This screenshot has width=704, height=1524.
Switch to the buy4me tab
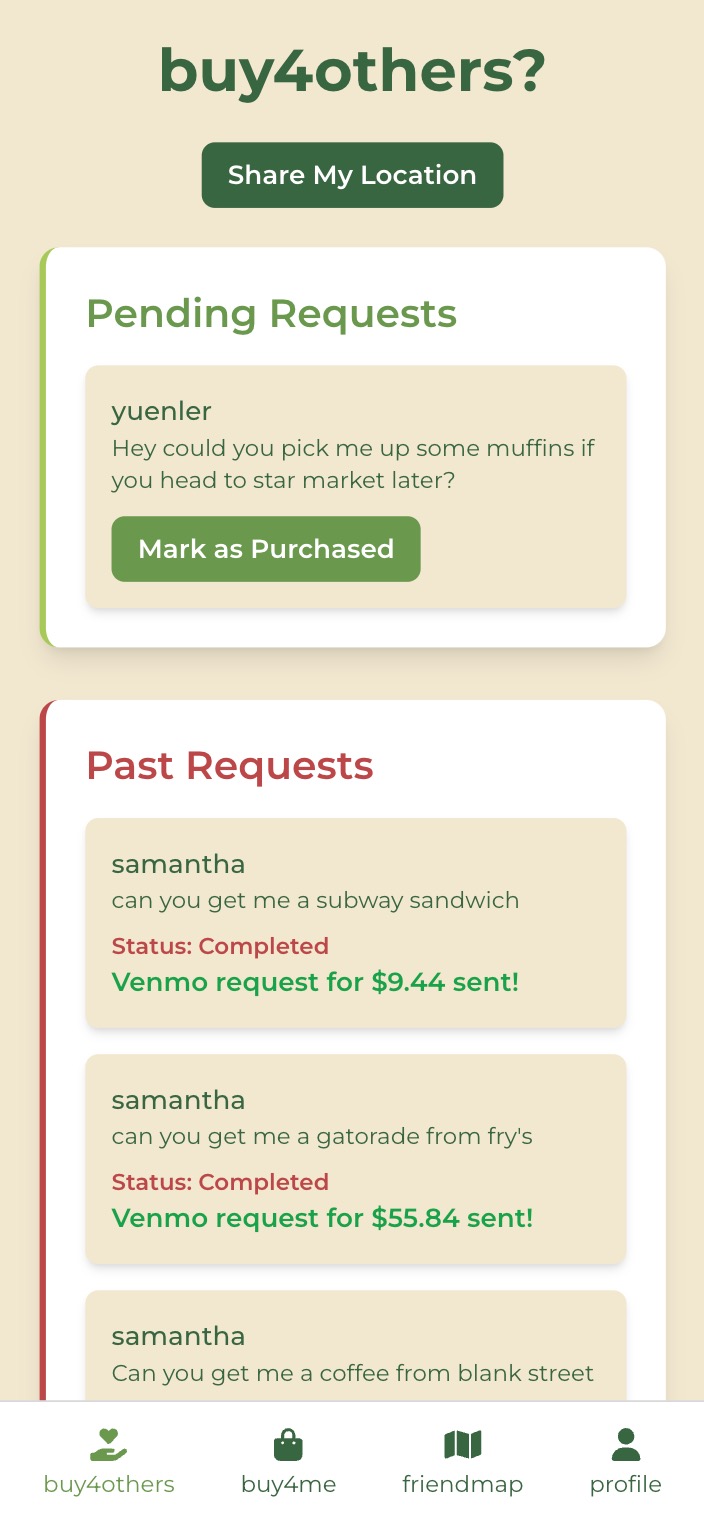(x=288, y=1461)
